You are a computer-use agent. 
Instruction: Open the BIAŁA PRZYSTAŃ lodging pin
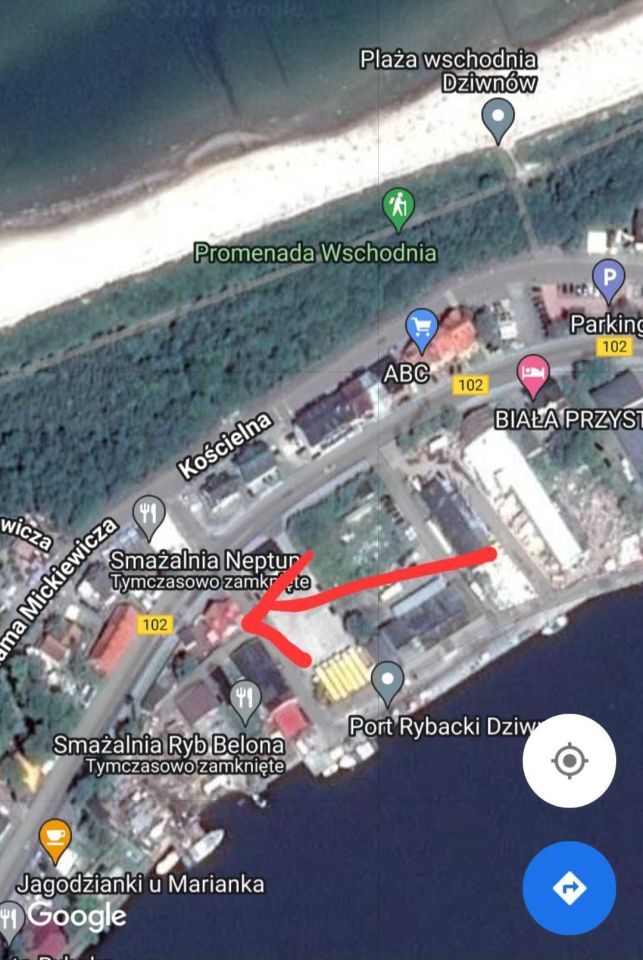pyautogui.click(x=533, y=377)
